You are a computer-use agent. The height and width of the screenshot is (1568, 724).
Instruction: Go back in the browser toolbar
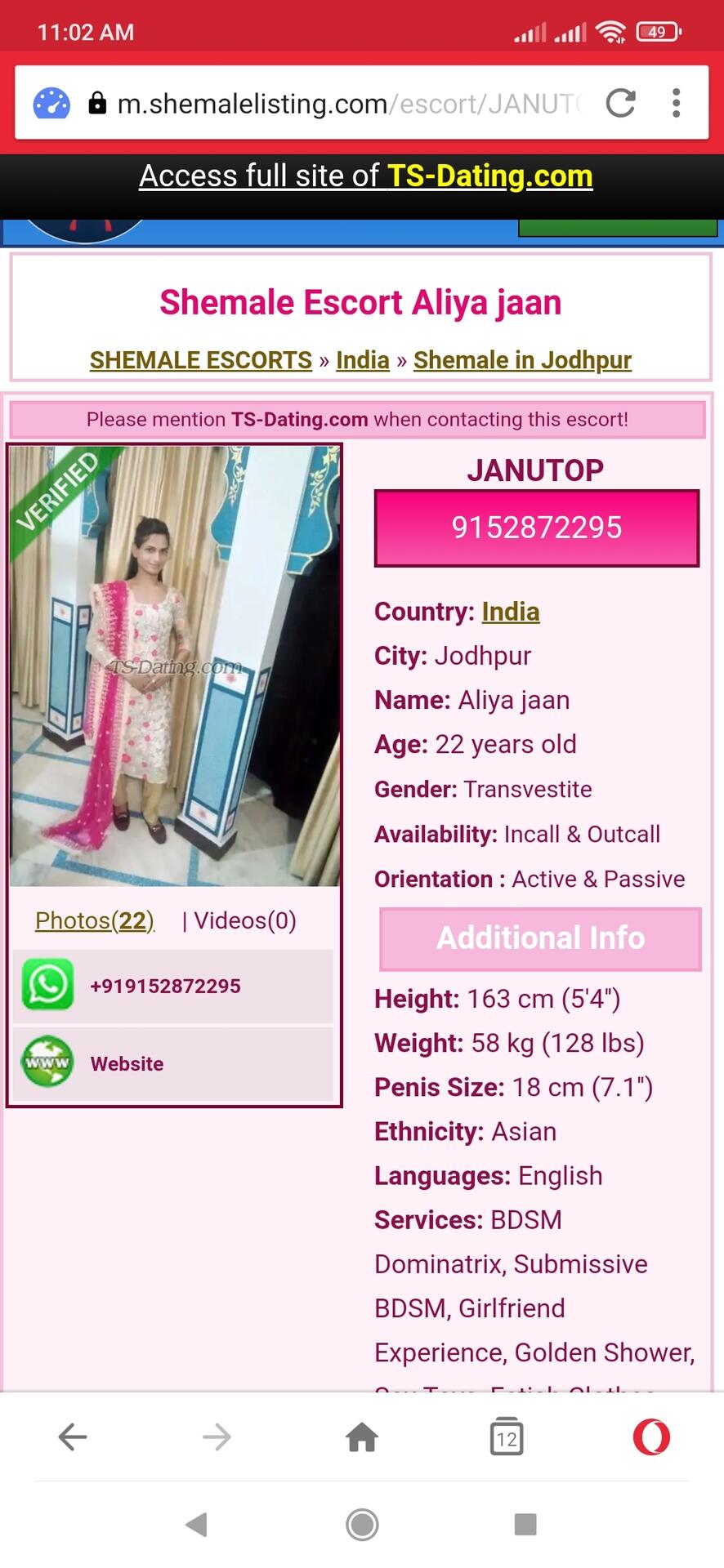coord(73,1437)
